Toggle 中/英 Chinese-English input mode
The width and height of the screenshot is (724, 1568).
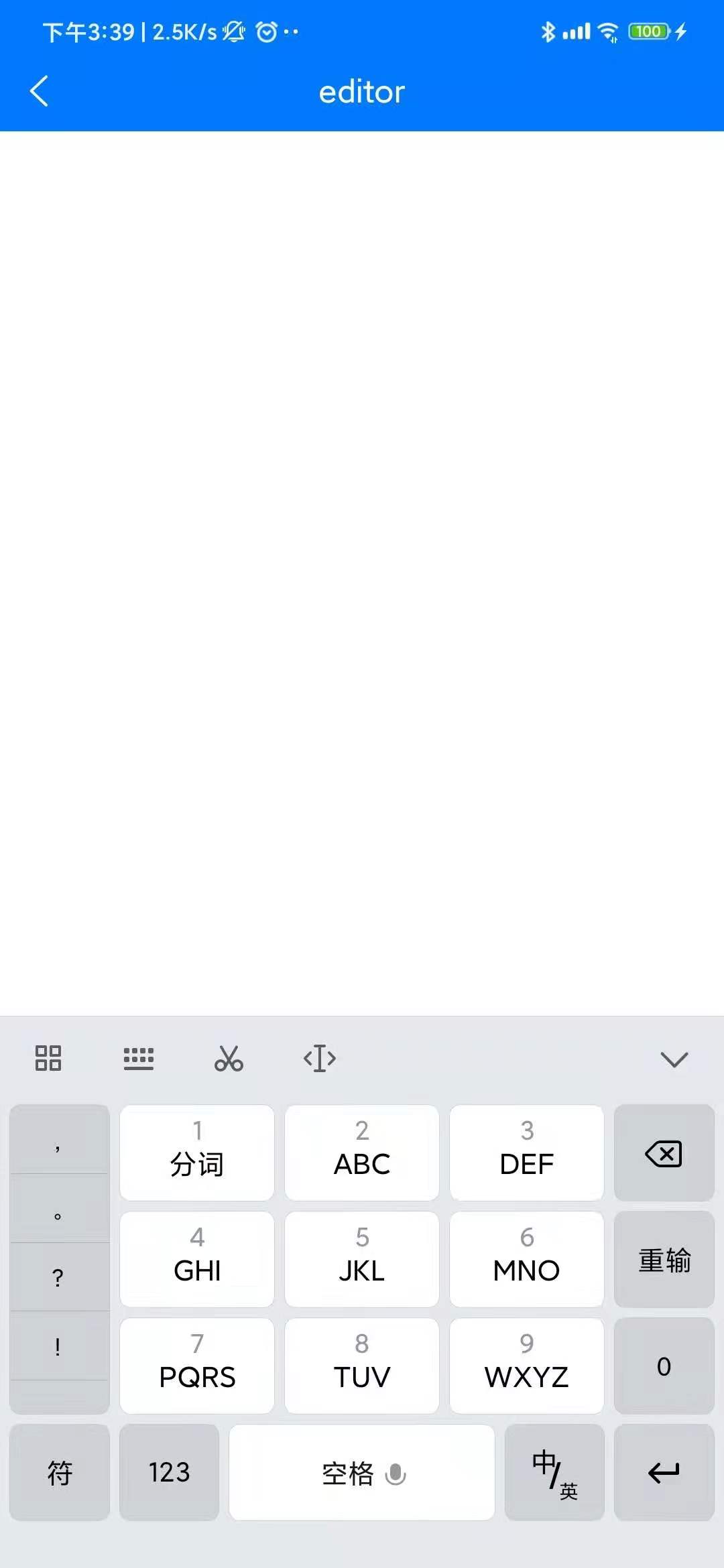coord(554,1472)
